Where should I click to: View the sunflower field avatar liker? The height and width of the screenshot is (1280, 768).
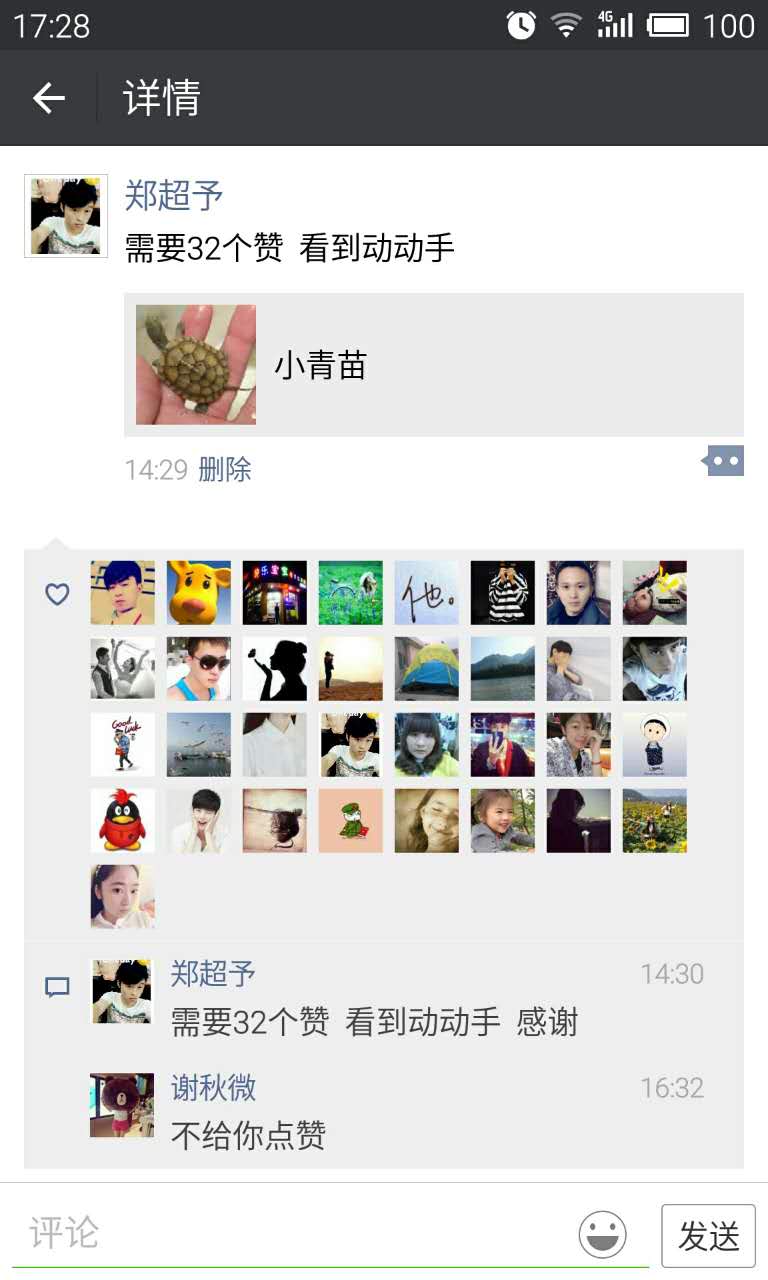point(655,821)
